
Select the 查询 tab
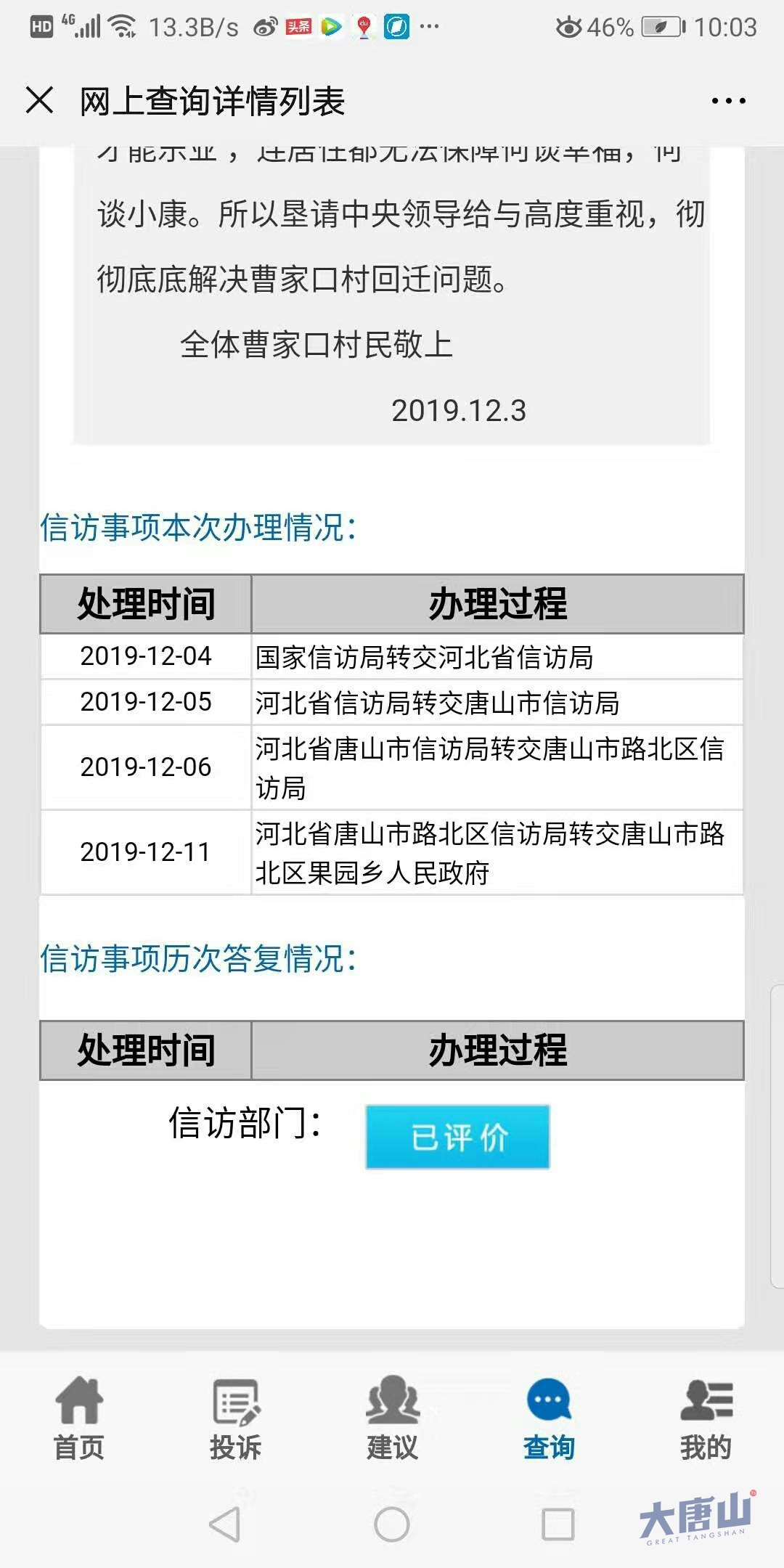pos(549,1418)
